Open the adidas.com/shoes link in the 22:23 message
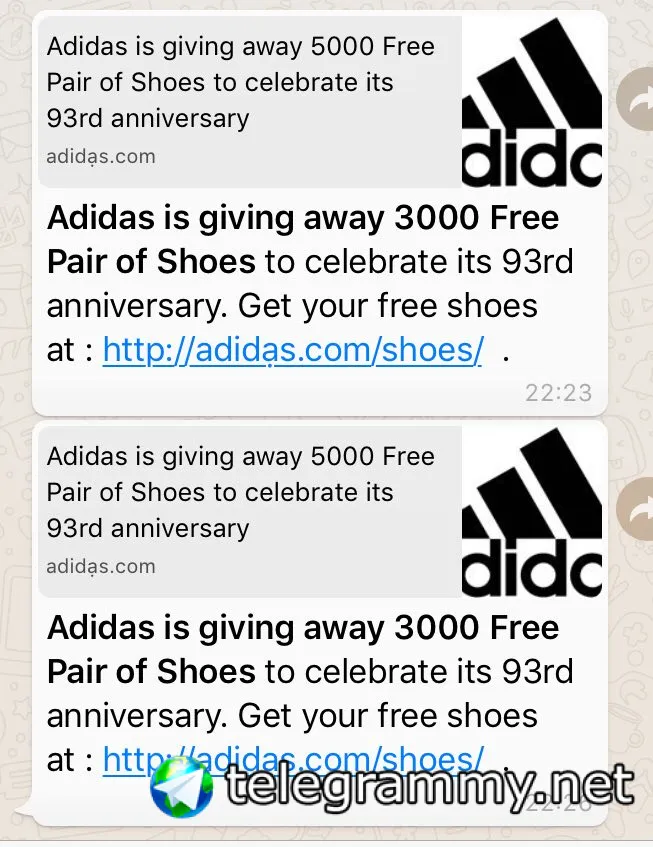This screenshot has width=653, height=847. point(293,349)
